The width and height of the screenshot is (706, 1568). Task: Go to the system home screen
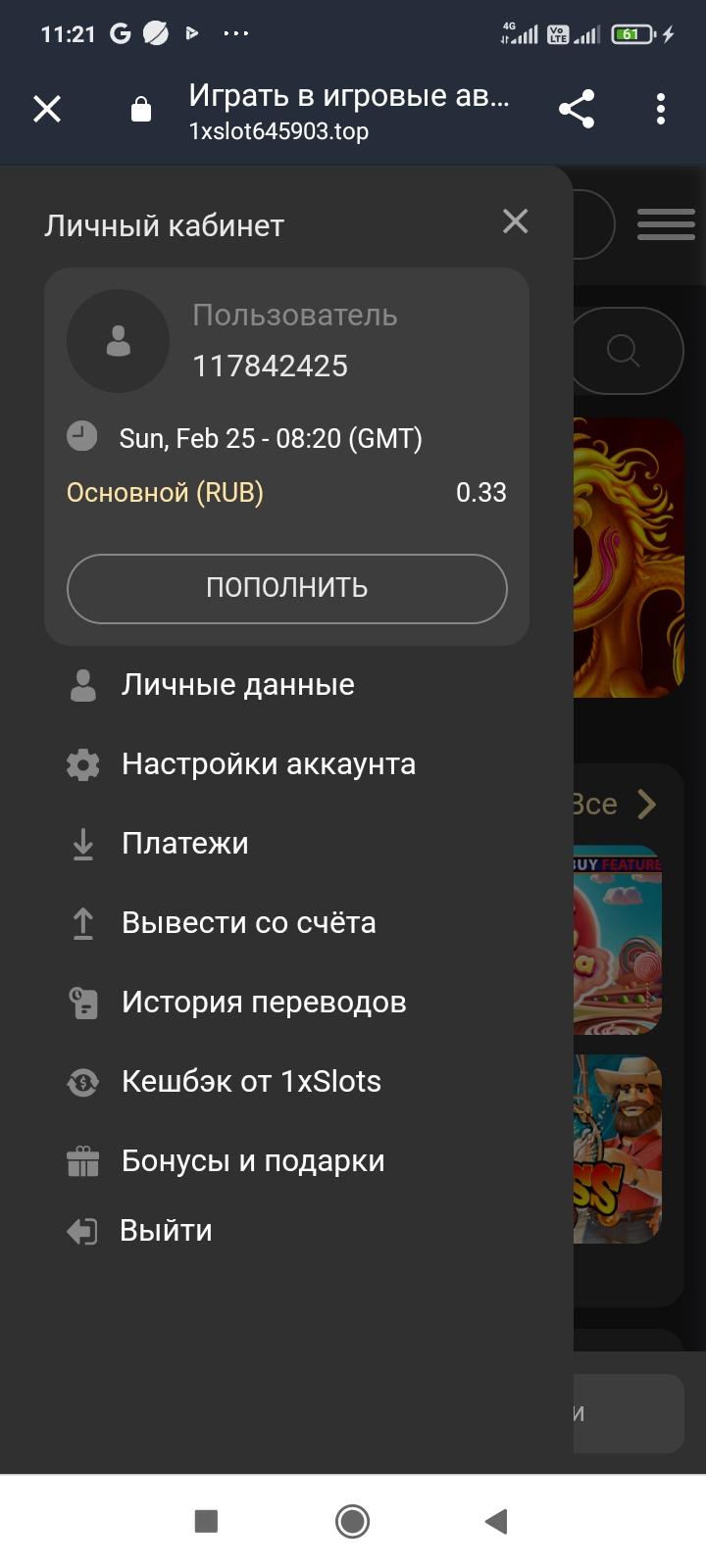click(x=352, y=1521)
